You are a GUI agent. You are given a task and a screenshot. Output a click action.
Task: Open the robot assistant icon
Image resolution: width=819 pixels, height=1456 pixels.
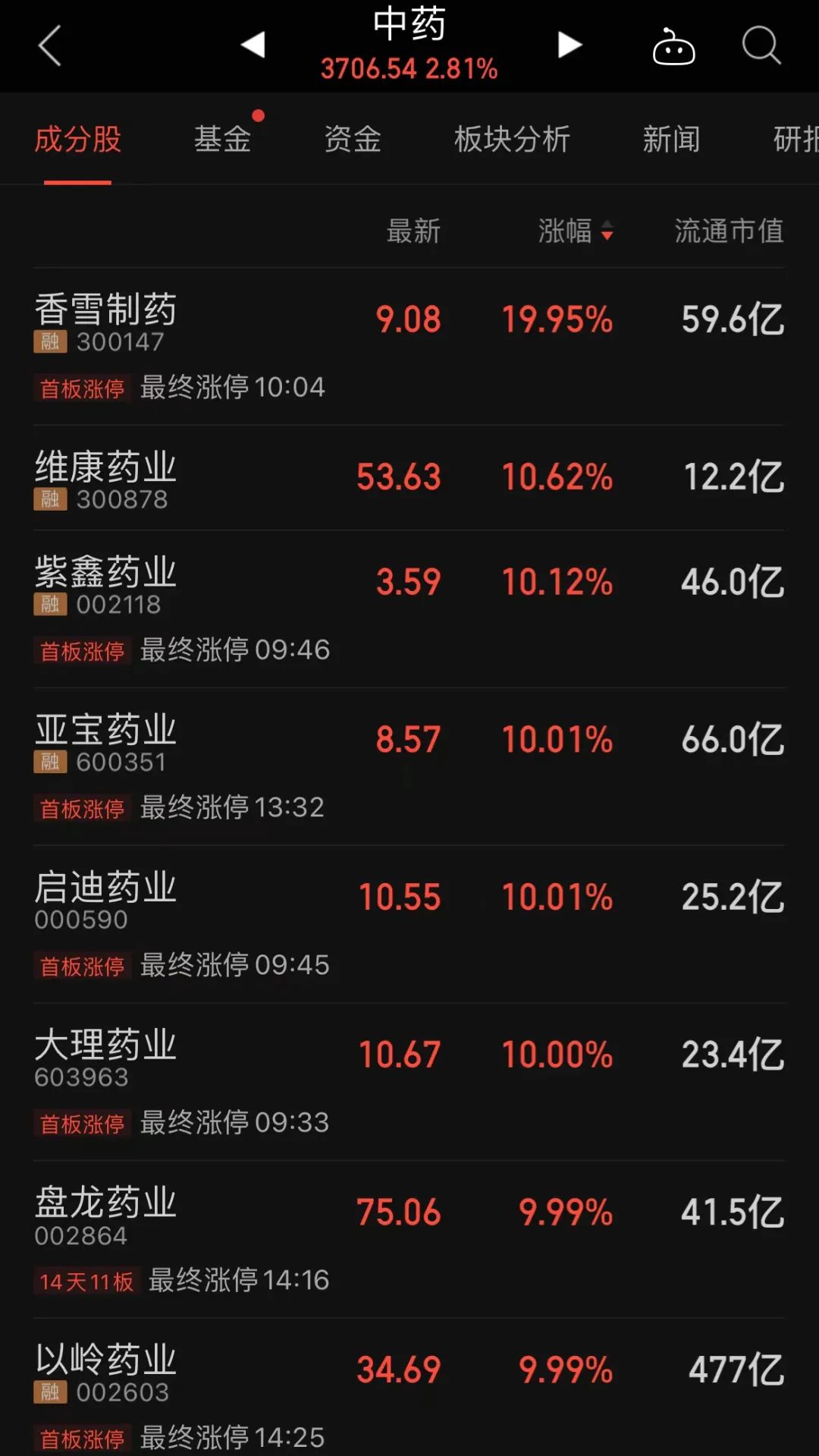673,47
